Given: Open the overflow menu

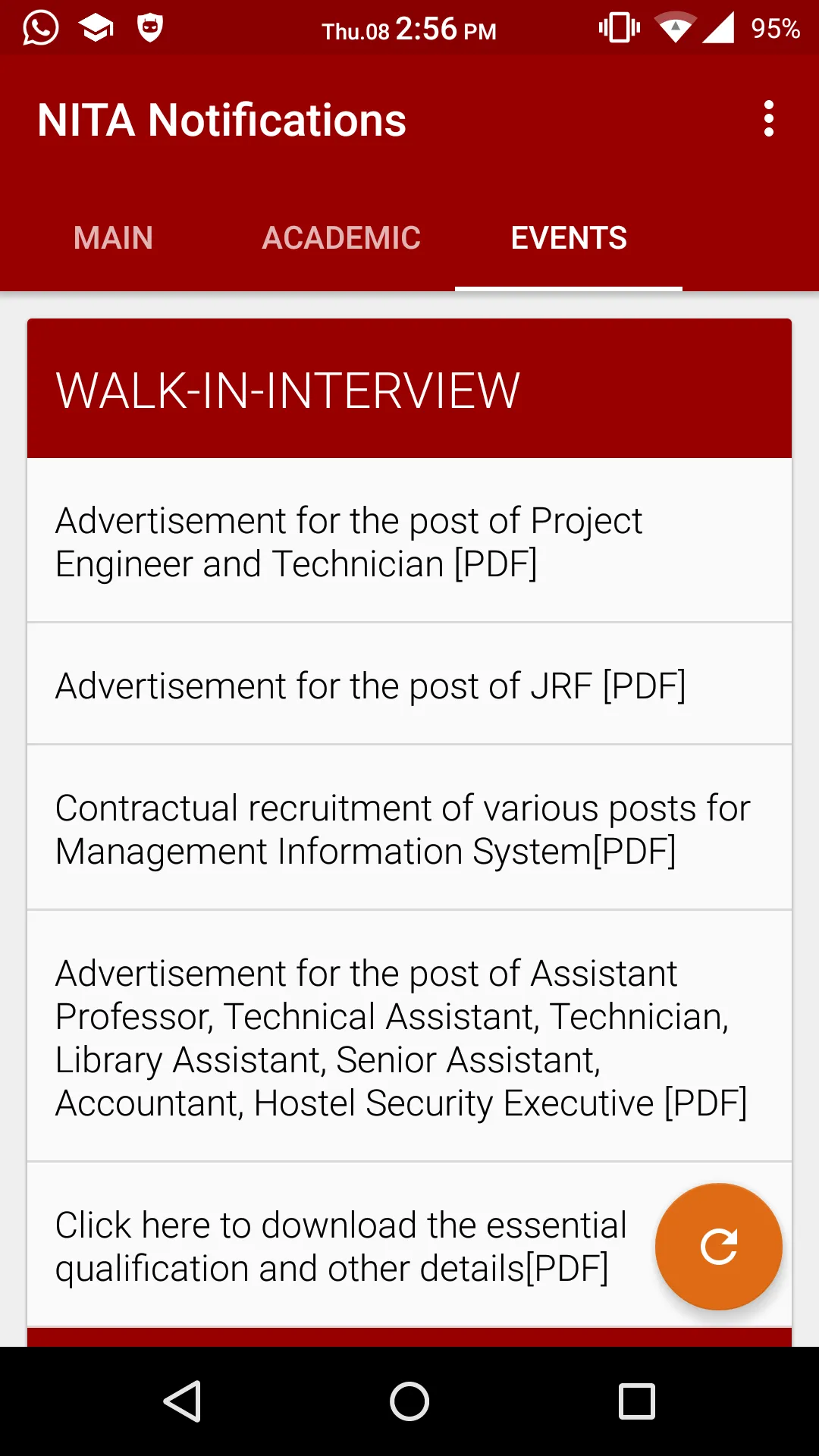Looking at the screenshot, I should point(768,119).
